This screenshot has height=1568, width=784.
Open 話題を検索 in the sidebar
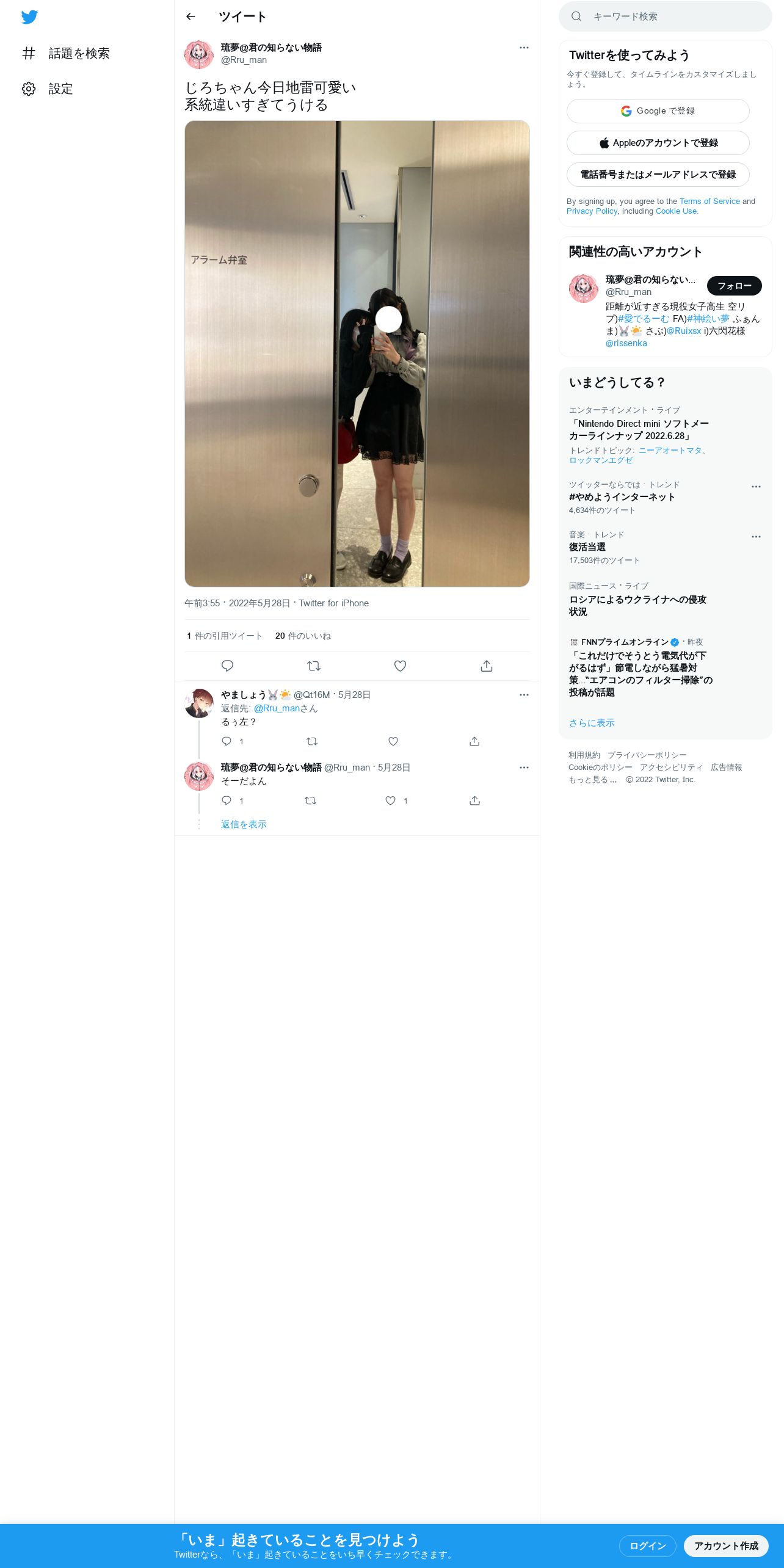(x=66, y=54)
